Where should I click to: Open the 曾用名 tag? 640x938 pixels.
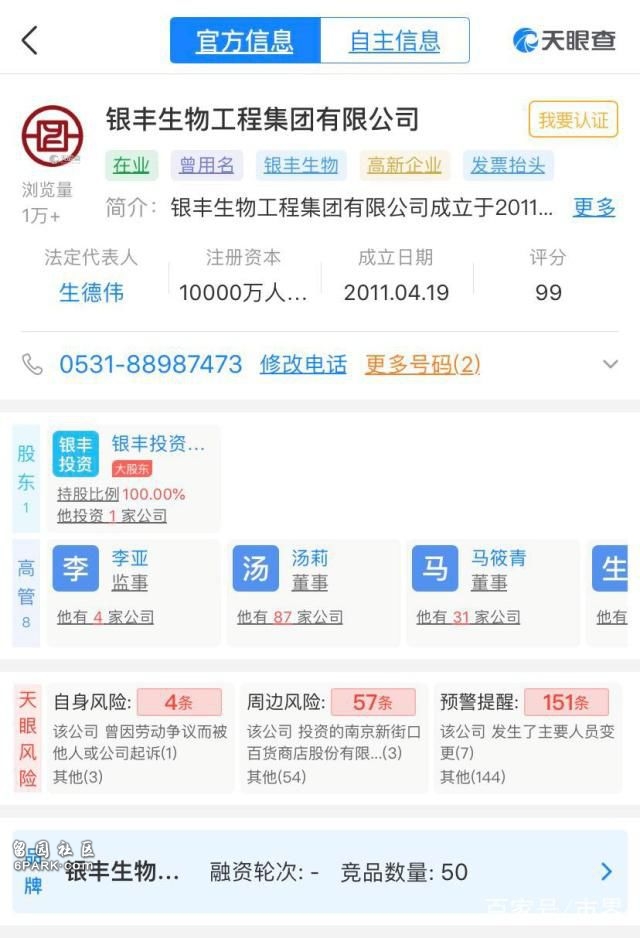pos(207,165)
